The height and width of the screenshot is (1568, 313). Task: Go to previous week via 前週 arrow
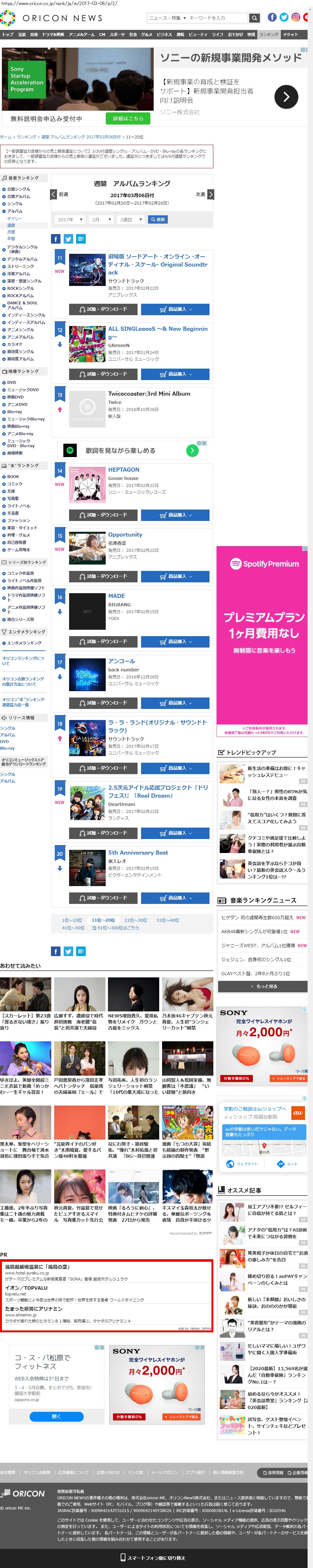click(53, 194)
